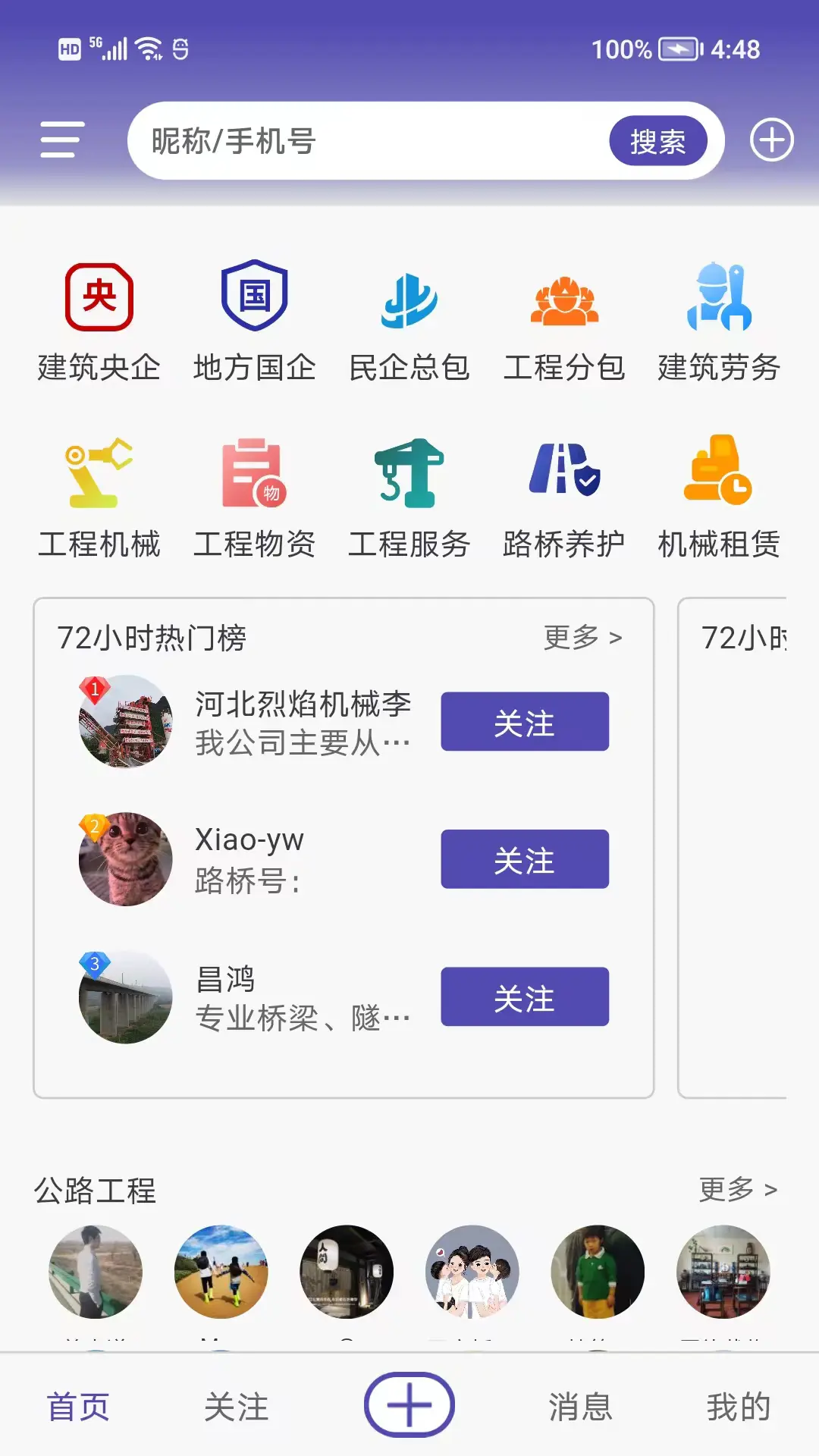
Task: Tap the plus icon beside the search bar
Action: coord(771,140)
